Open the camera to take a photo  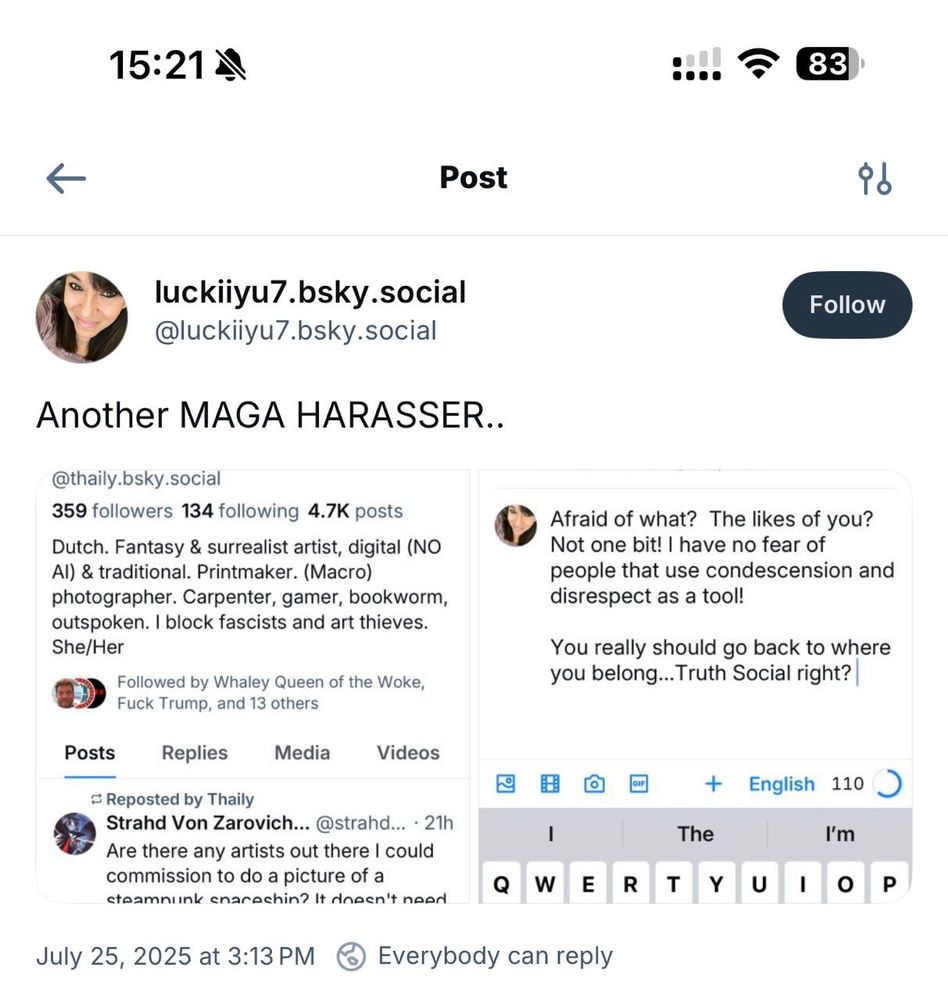click(x=595, y=784)
